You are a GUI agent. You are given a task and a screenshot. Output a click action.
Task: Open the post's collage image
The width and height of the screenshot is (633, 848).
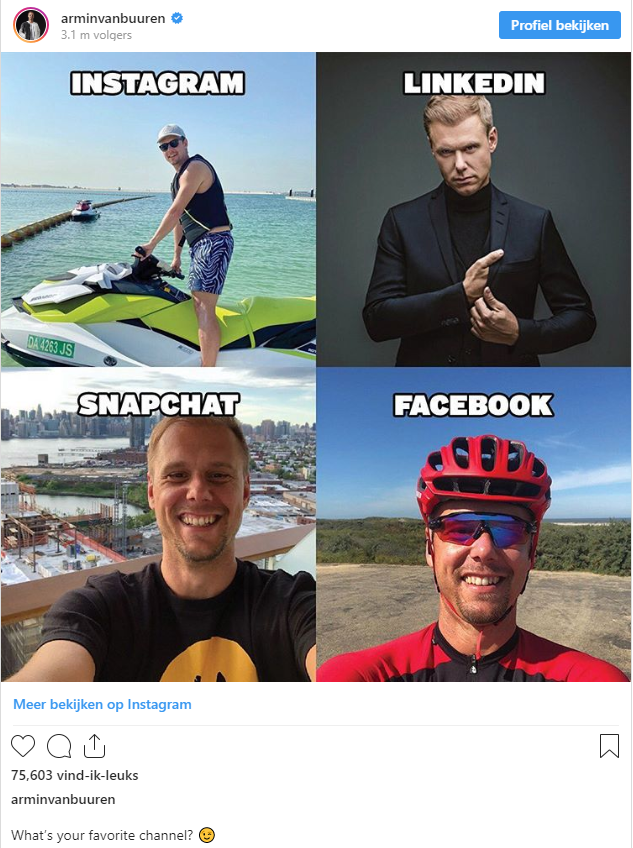point(316,367)
